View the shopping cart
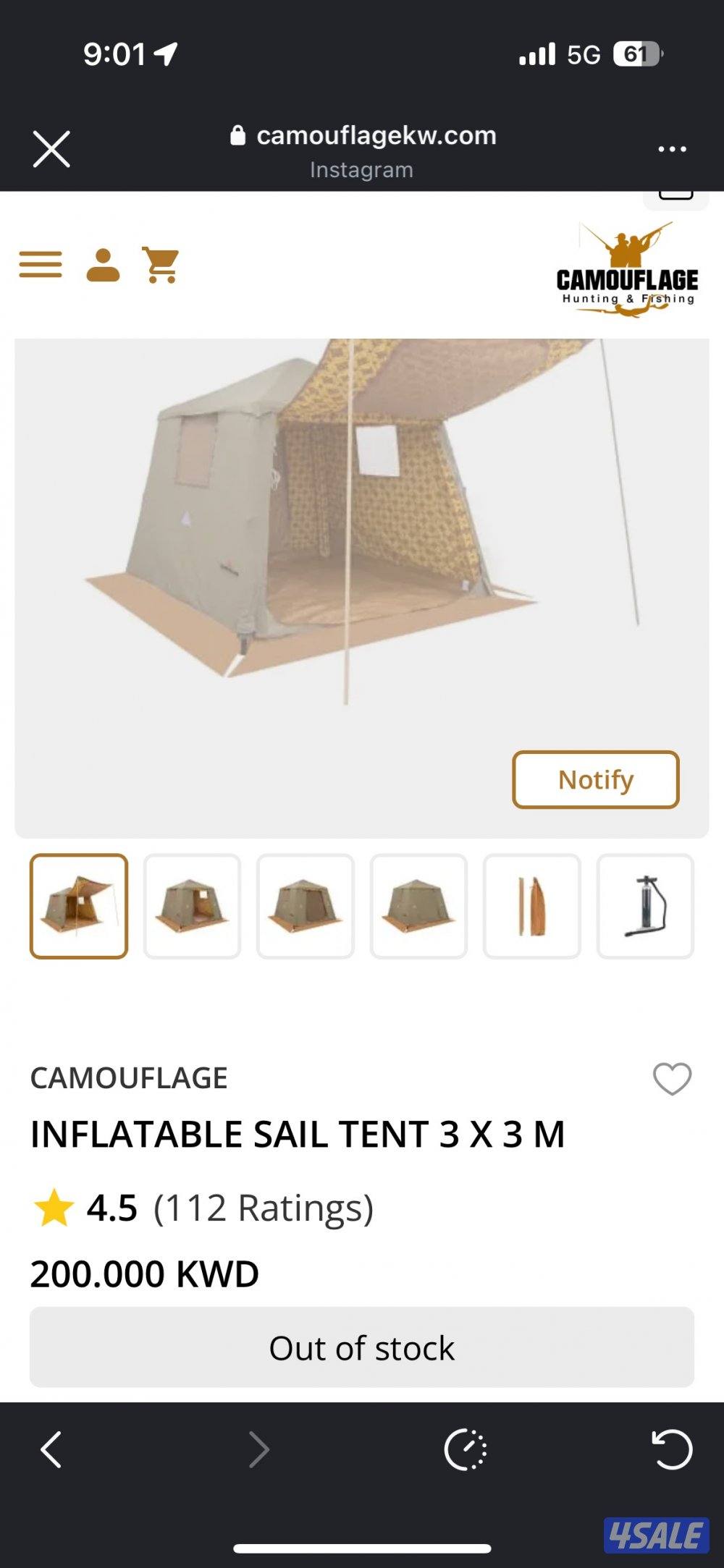Viewport: 724px width, 1568px height. point(161,266)
